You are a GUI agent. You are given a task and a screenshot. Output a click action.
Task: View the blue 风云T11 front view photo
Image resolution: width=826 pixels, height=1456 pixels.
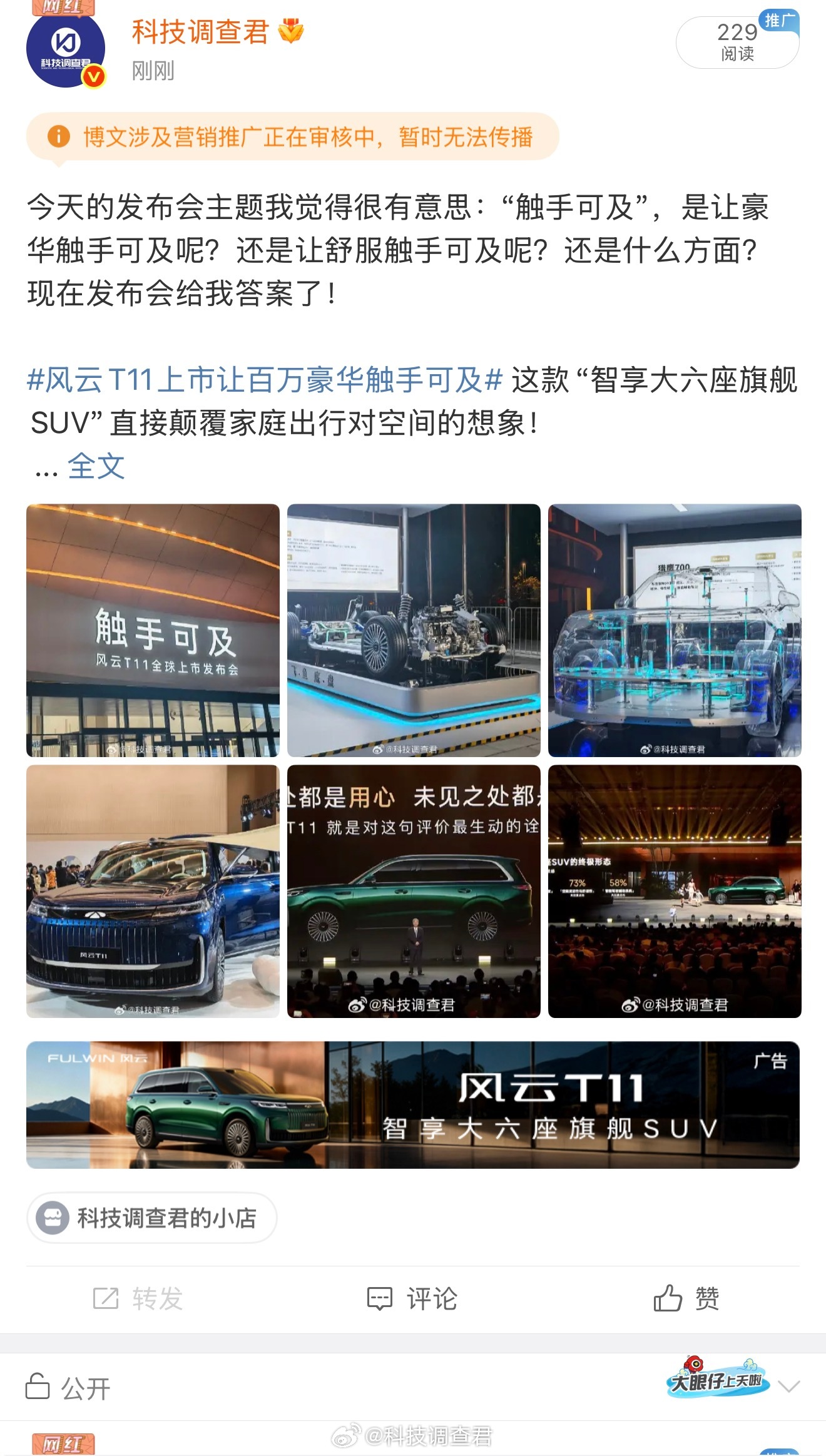pyautogui.click(x=153, y=893)
